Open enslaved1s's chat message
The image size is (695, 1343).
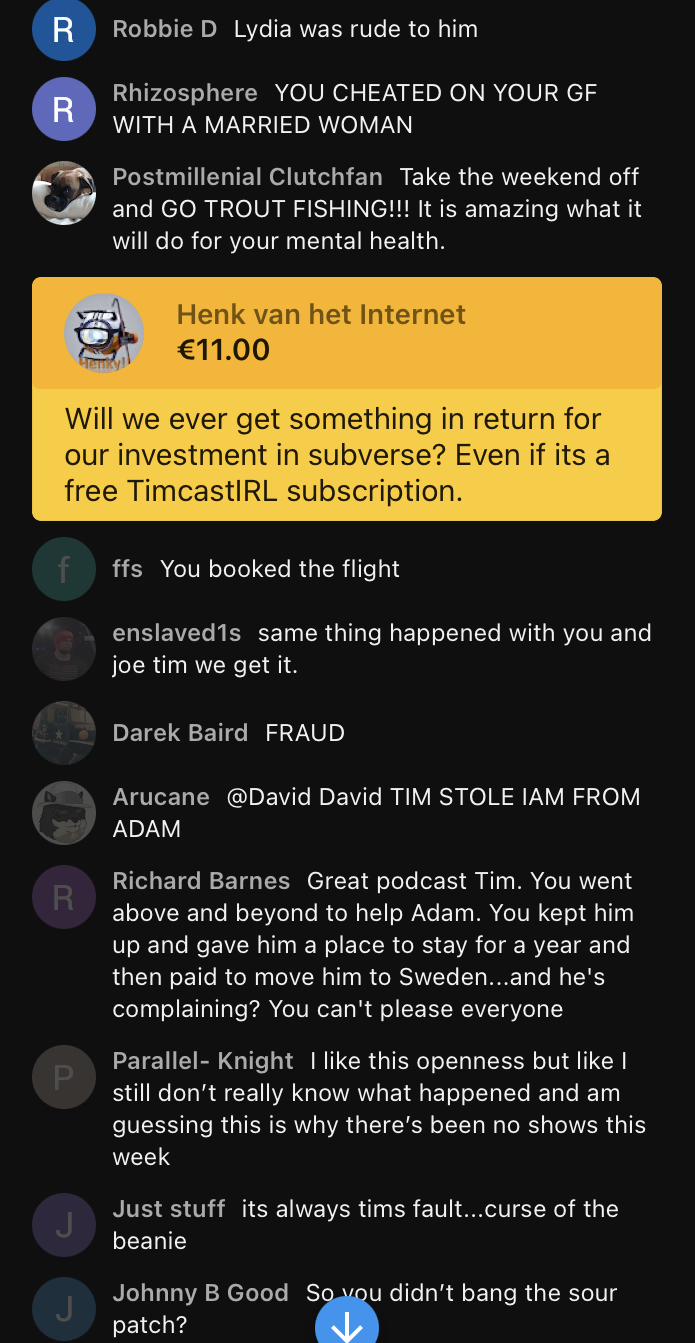click(x=347, y=649)
